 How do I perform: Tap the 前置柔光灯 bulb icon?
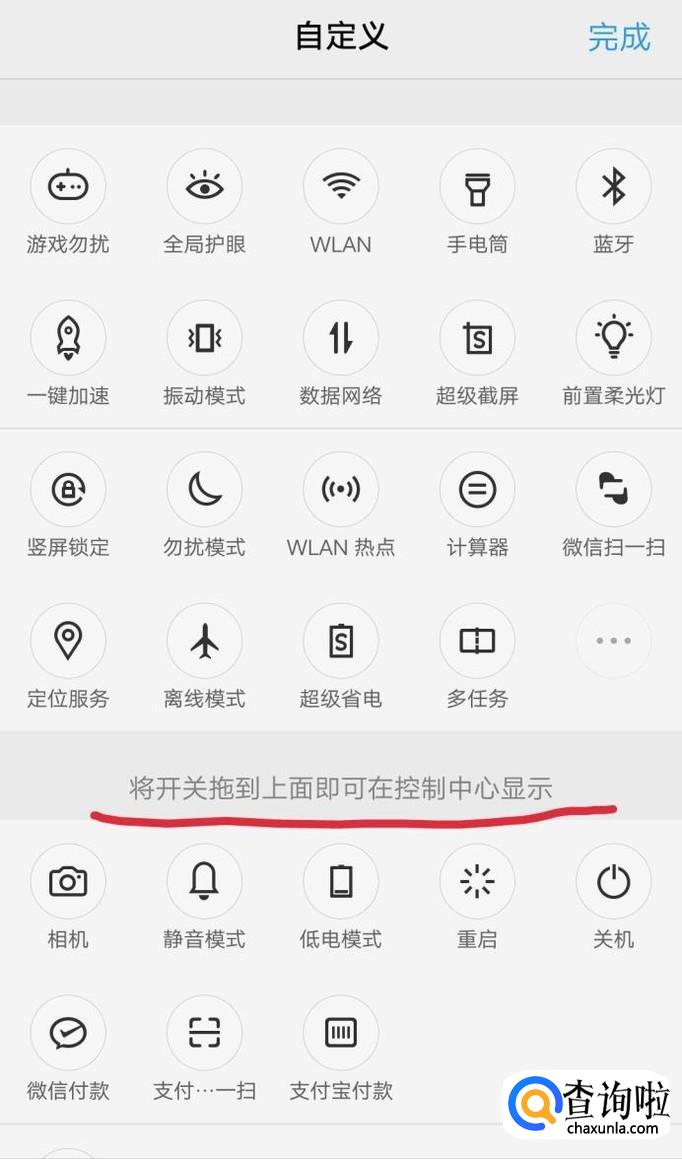click(x=613, y=339)
